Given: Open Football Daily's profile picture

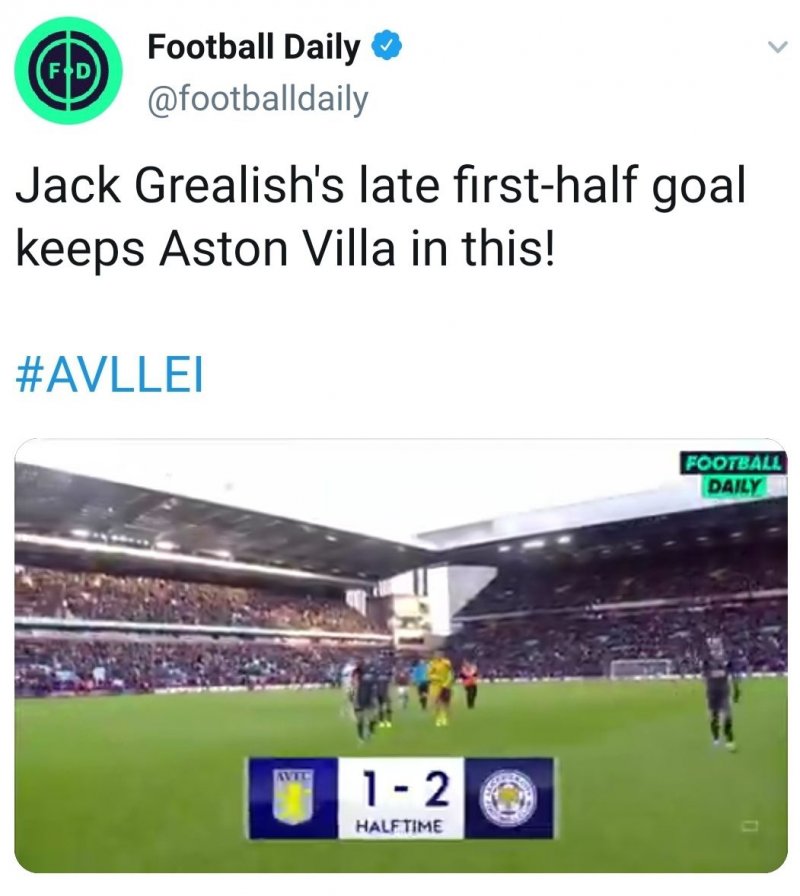Looking at the screenshot, I should [x=68, y=70].
